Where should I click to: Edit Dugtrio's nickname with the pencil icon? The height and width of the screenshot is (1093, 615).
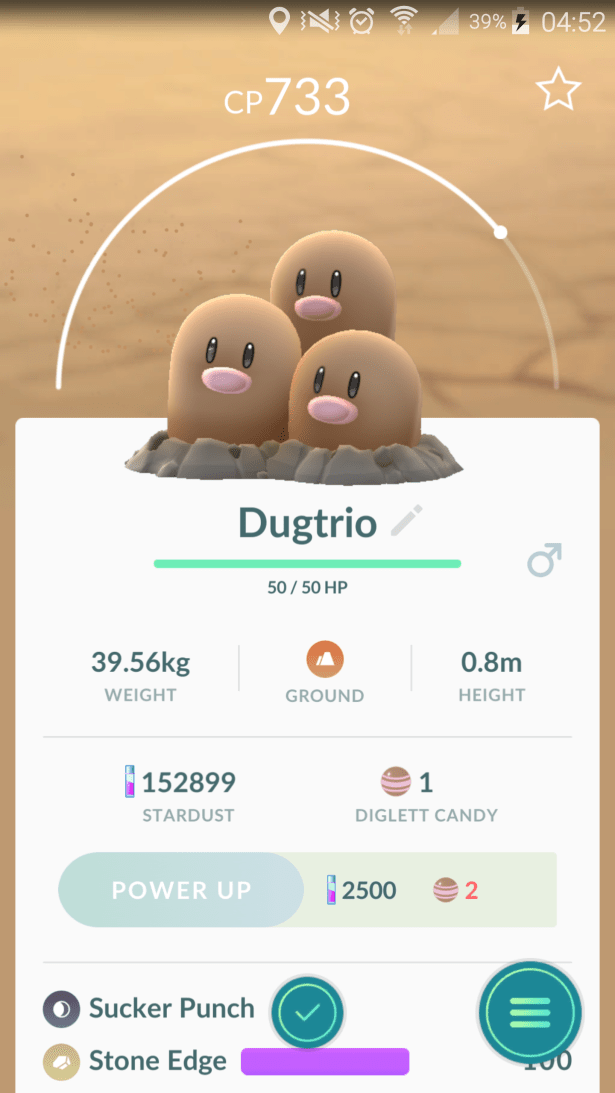point(407,521)
